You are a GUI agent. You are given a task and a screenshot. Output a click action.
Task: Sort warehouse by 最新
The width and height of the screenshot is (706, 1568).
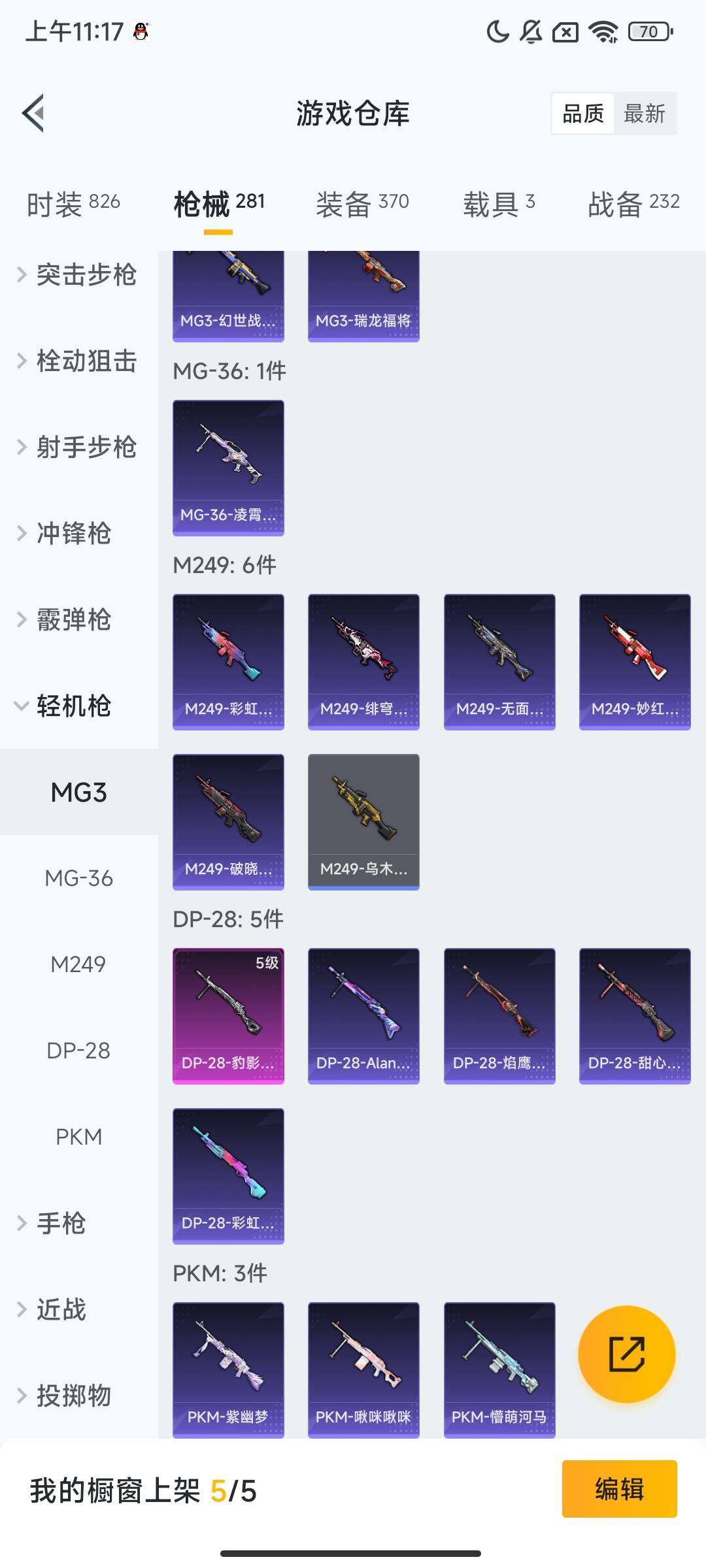click(x=644, y=114)
